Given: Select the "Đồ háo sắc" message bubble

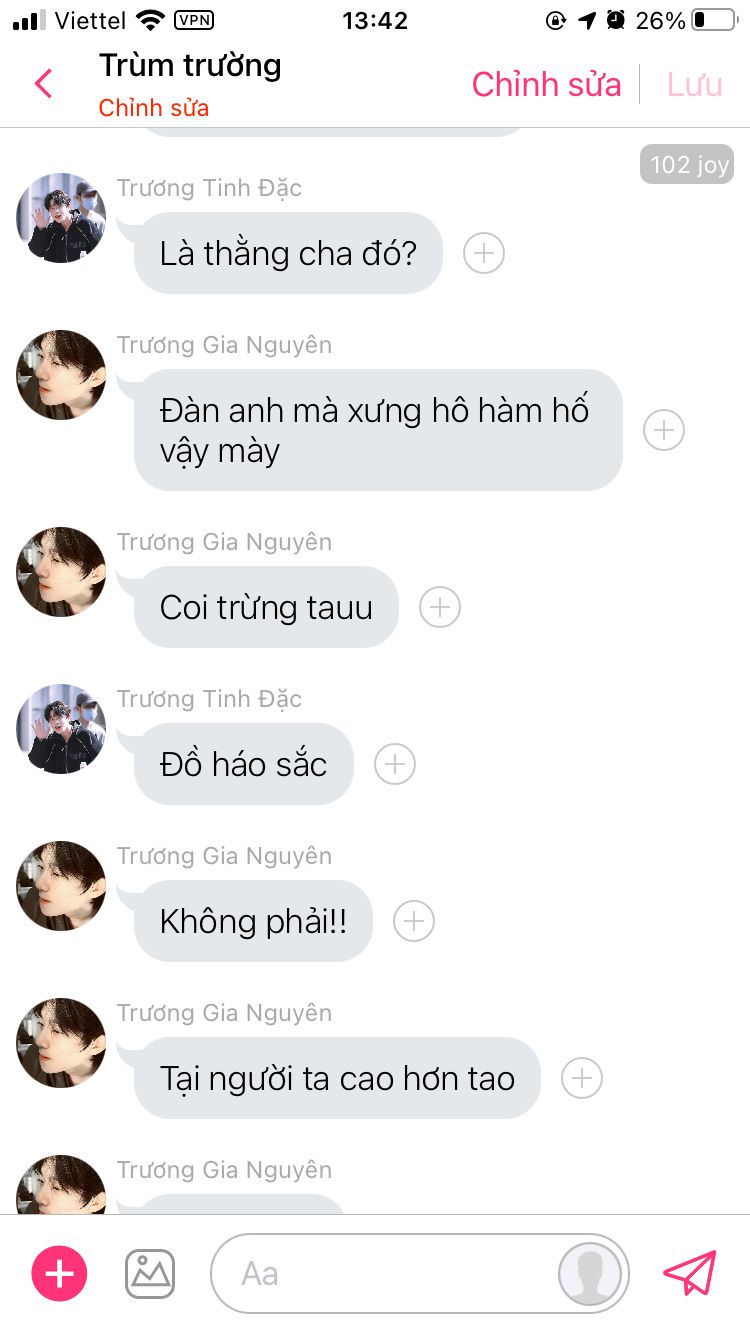Looking at the screenshot, I should pyautogui.click(x=243, y=764).
